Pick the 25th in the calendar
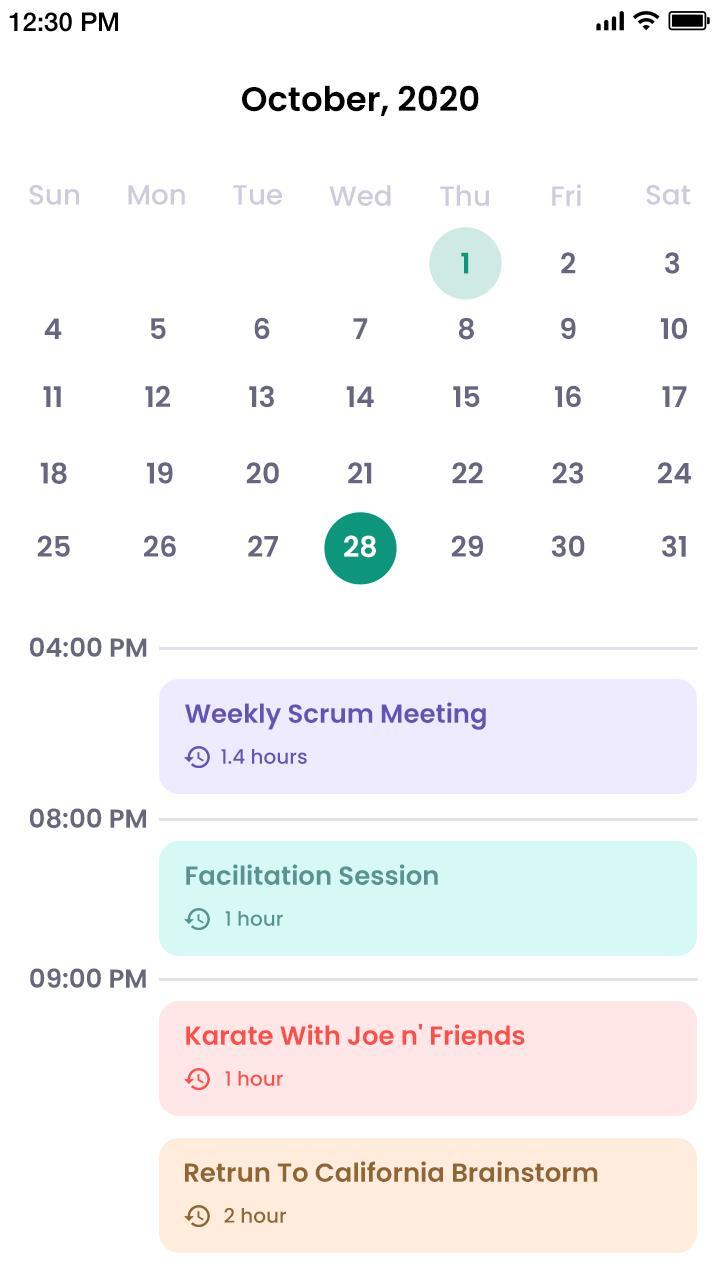The image size is (720, 1280). tap(53, 547)
